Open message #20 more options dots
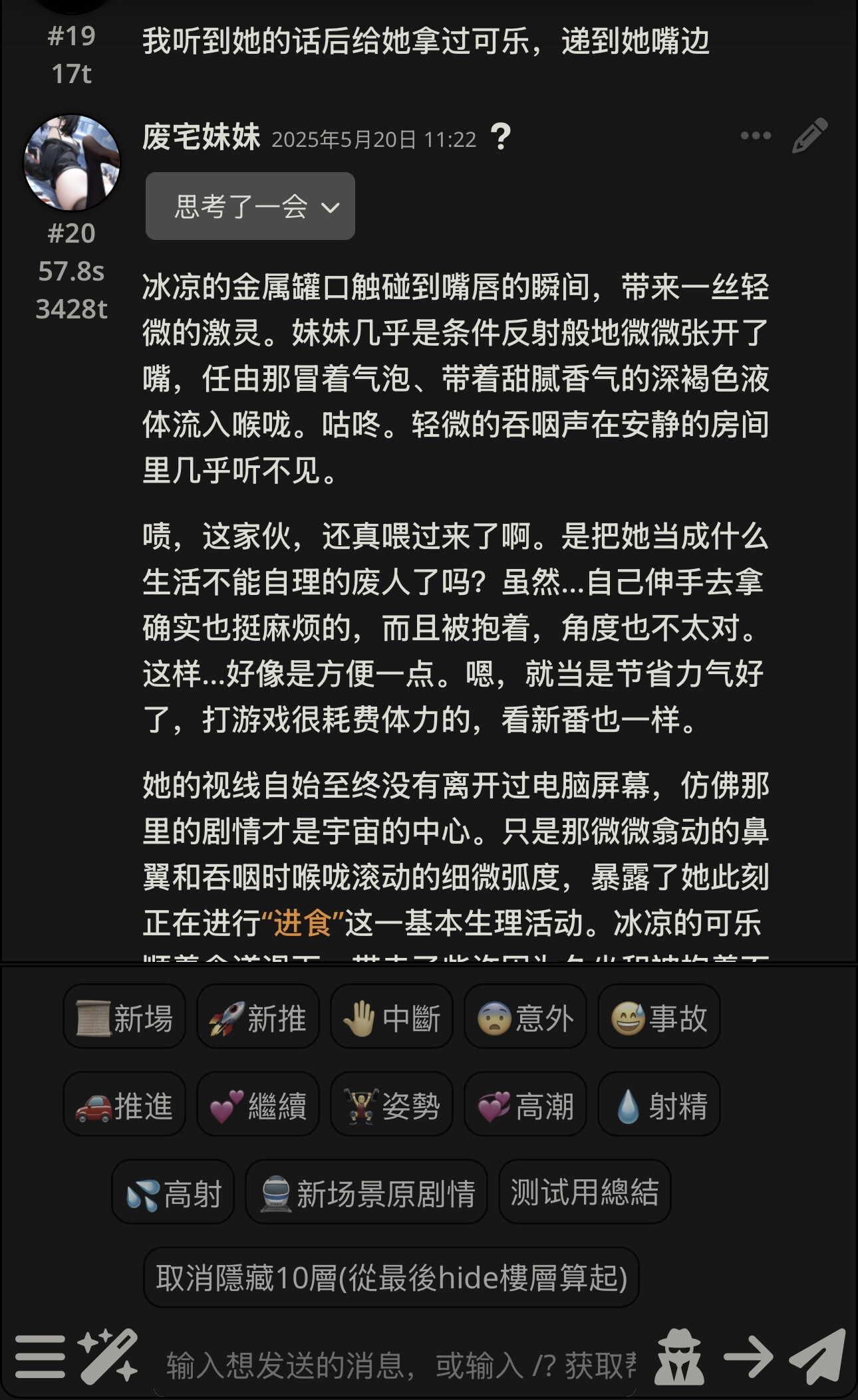This screenshot has width=858, height=1400. pyautogui.click(x=756, y=136)
